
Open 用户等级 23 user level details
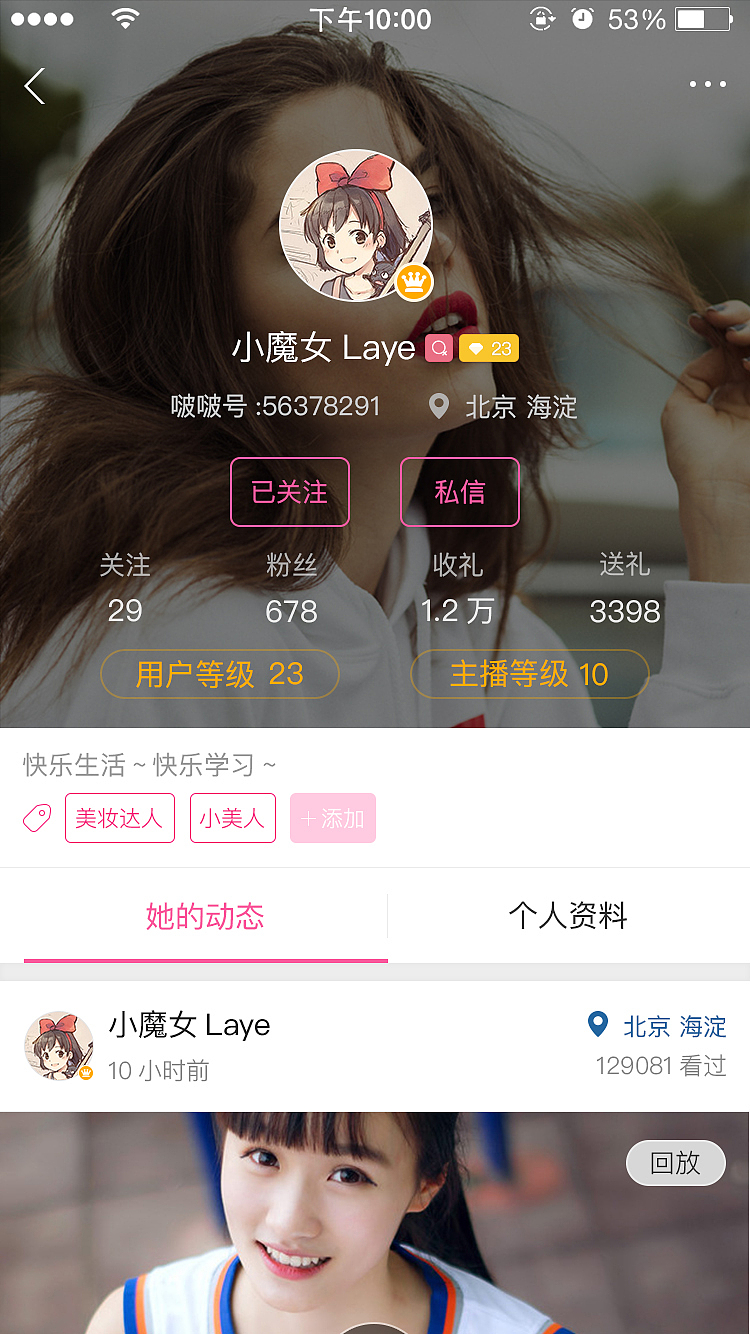(220, 675)
